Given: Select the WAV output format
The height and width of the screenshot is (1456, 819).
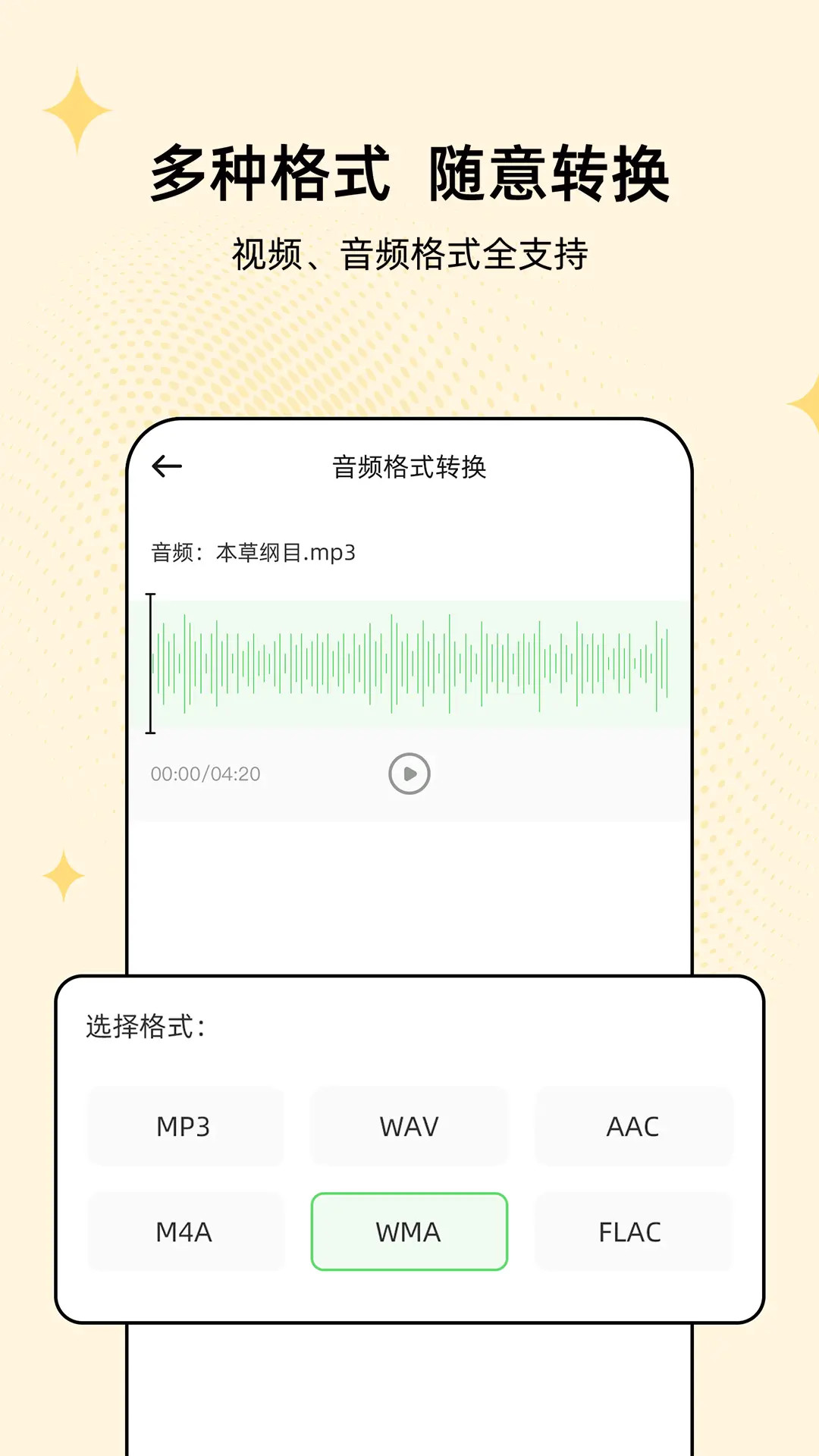Looking at the screenshot, I should point(409,1125).
